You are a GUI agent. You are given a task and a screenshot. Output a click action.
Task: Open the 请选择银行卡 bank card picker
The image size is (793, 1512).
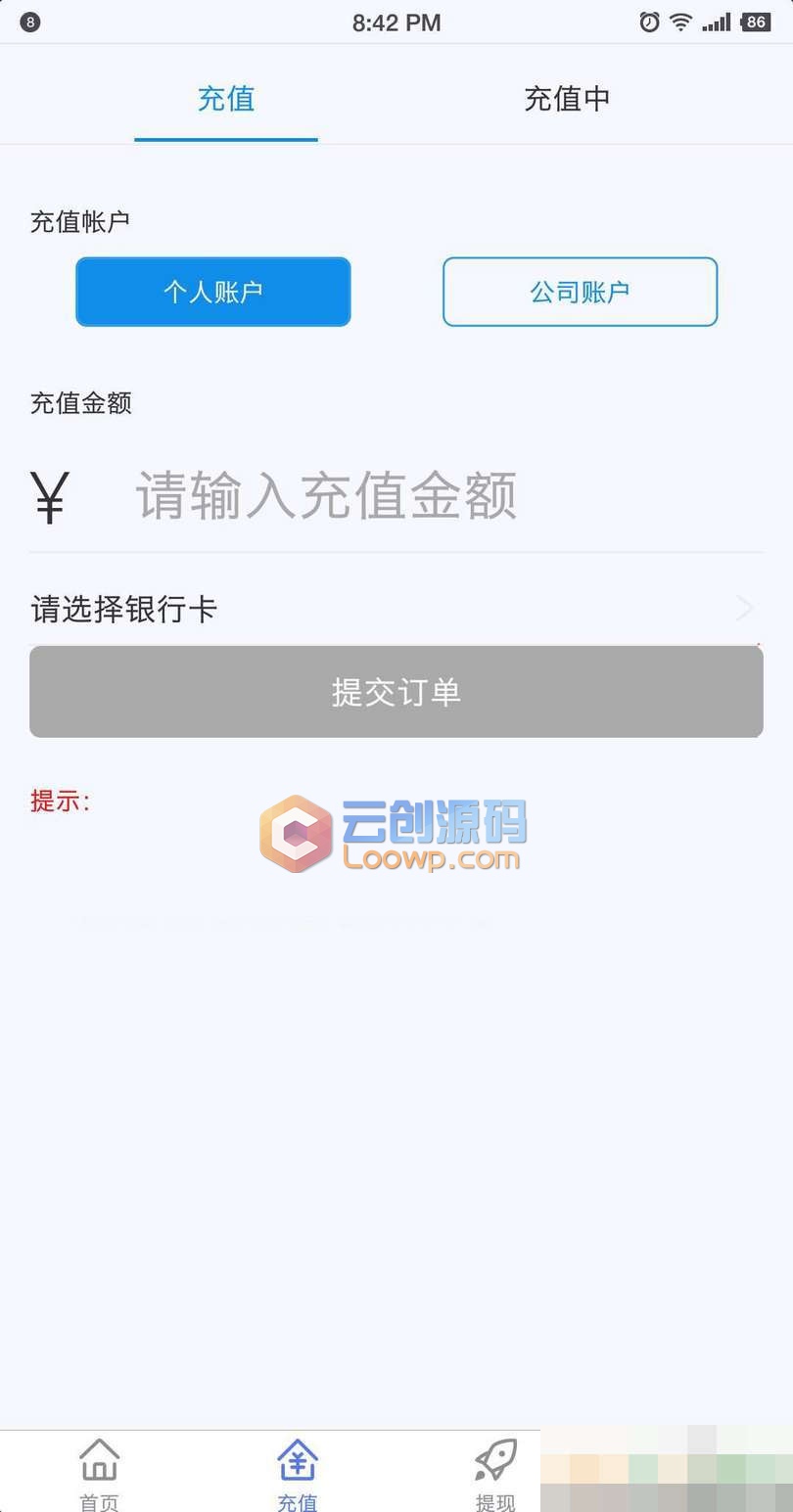click(x=396, y=609)
